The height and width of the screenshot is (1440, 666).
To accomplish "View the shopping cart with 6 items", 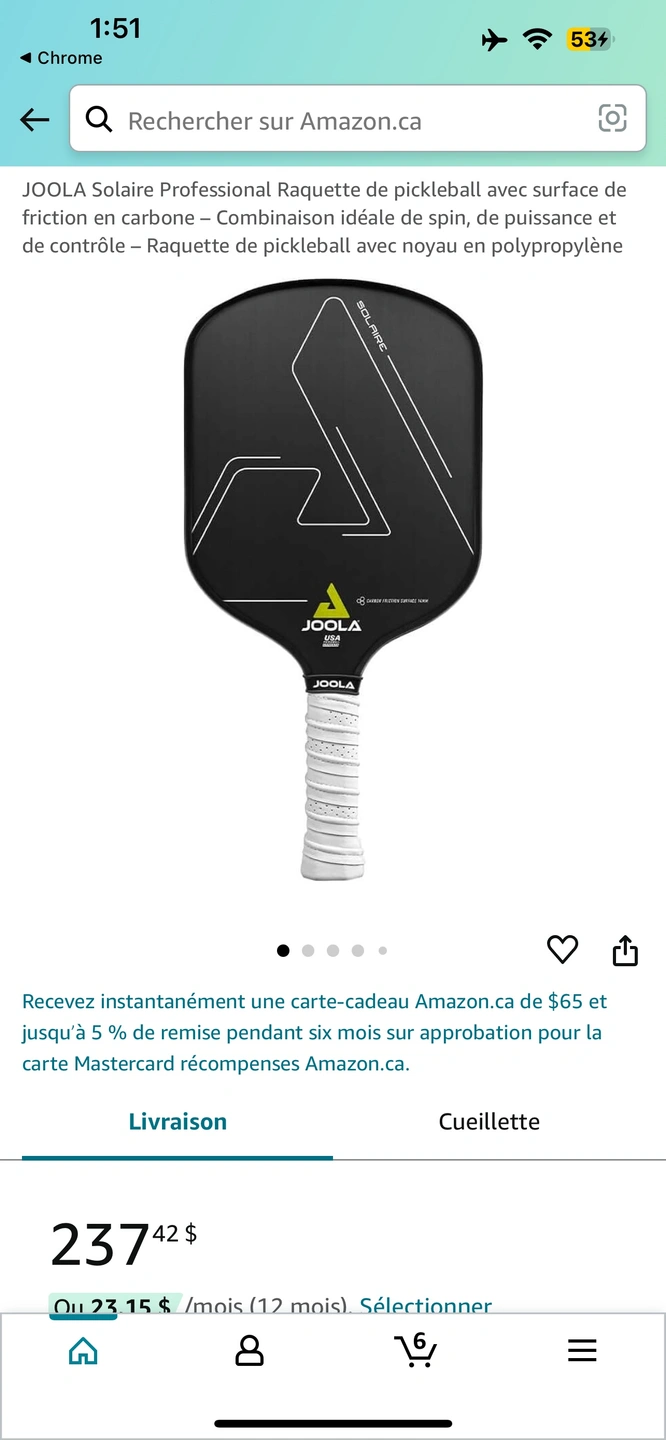I will tap(415, 1350).
